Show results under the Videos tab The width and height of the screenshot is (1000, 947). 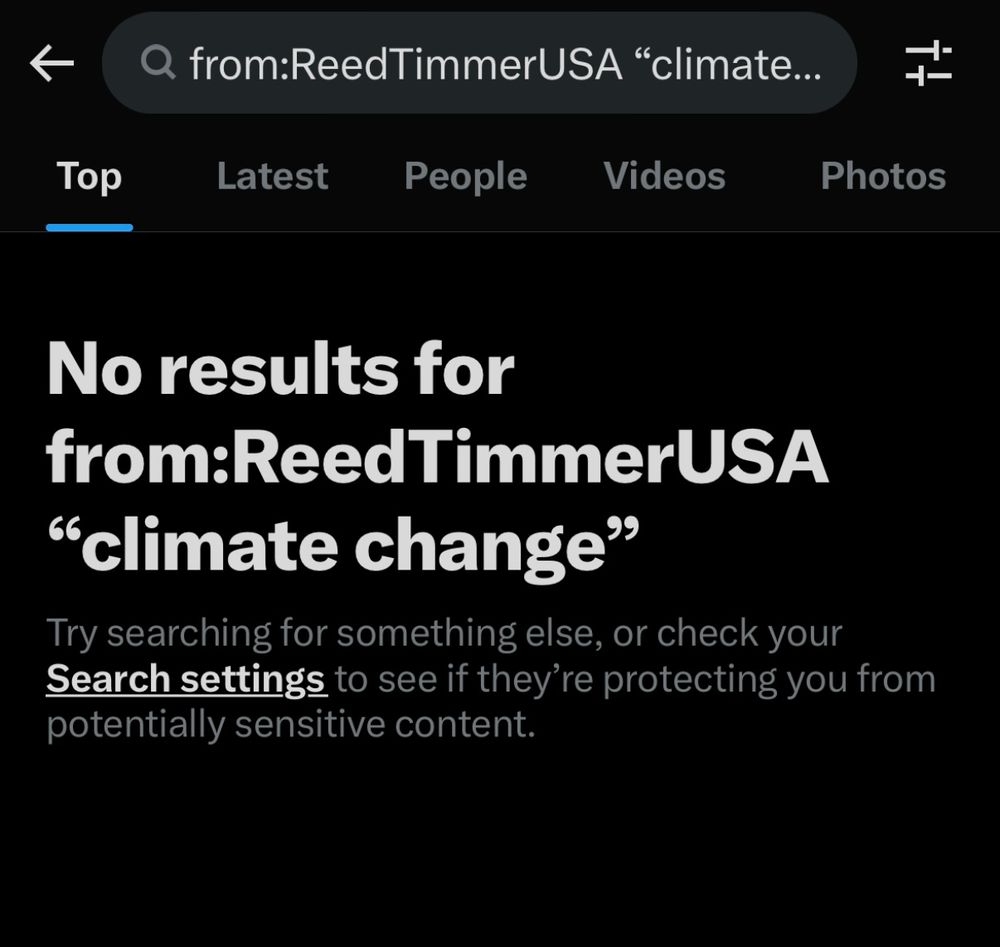664,177
